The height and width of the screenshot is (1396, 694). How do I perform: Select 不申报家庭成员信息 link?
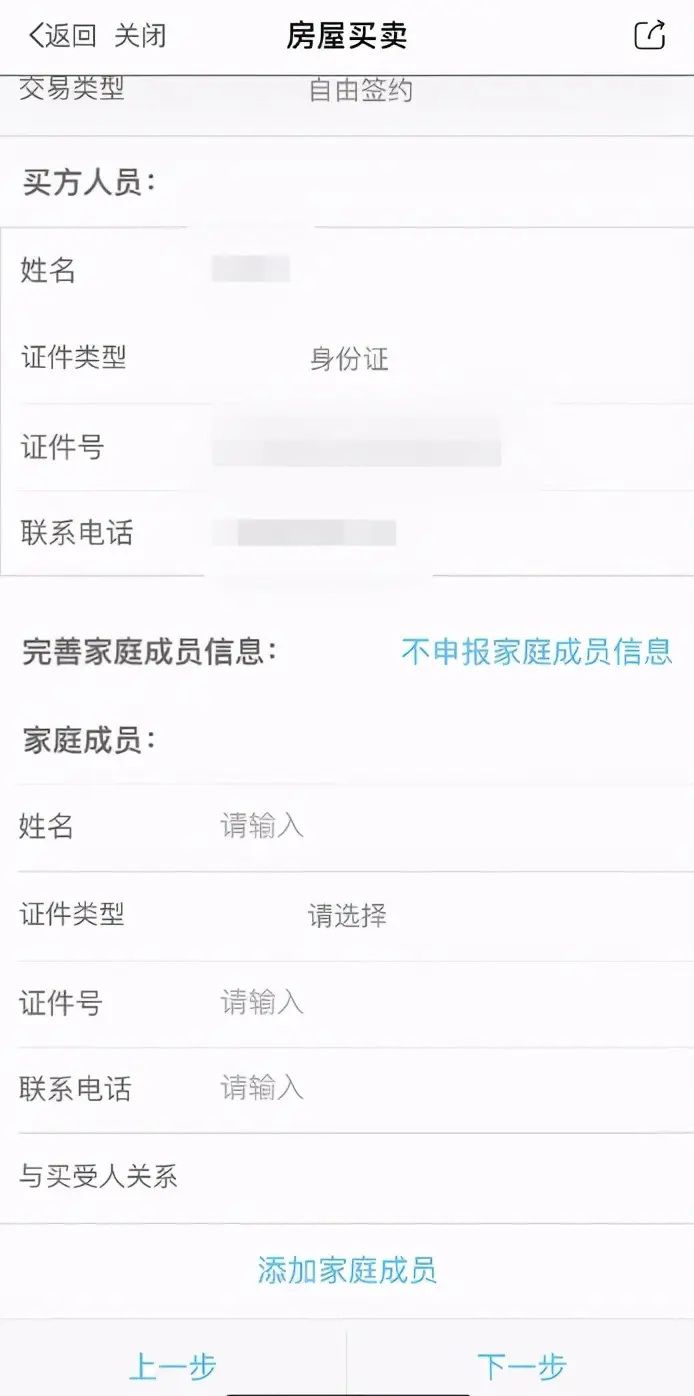pyautogui.click(x=537, y=652)
